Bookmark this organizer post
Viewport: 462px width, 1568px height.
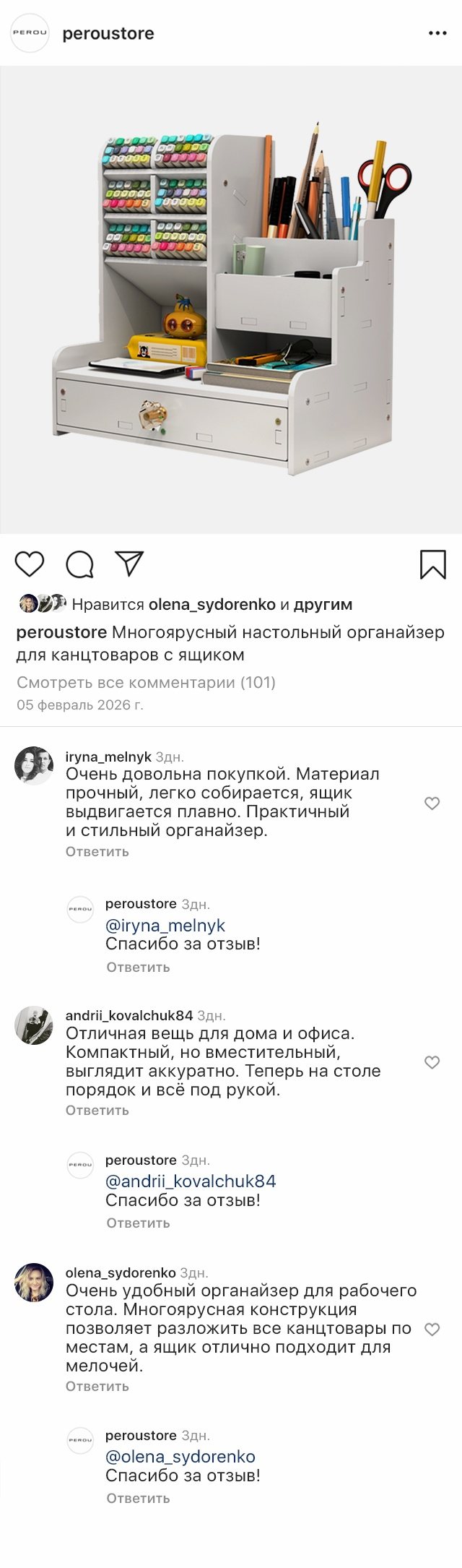point(432,564)
